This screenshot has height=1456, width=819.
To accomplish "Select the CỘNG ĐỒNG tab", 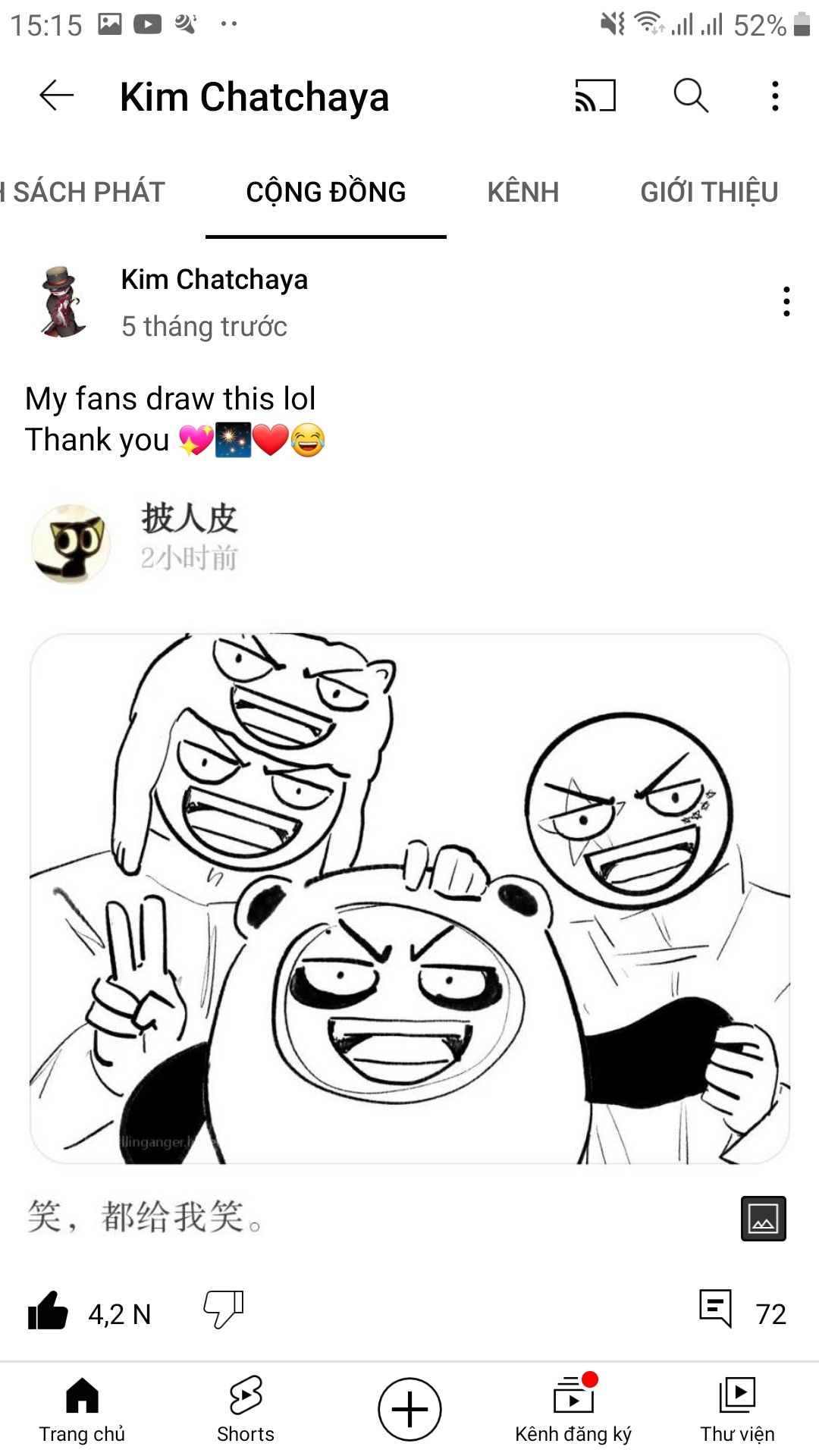I will [326, 192].
